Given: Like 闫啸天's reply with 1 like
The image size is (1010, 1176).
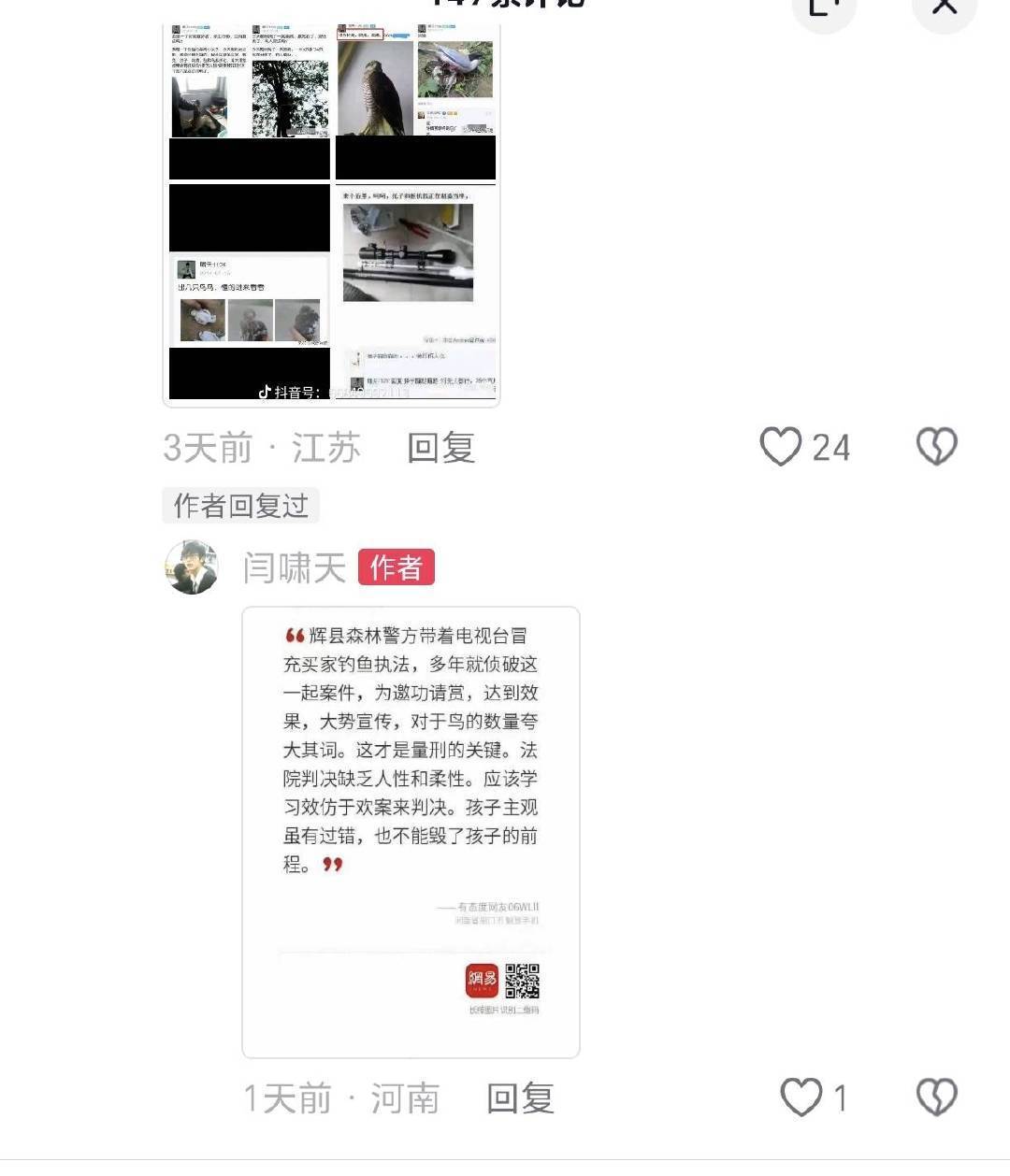Looking at the screenshot, I should click(x=802, y=1097).
